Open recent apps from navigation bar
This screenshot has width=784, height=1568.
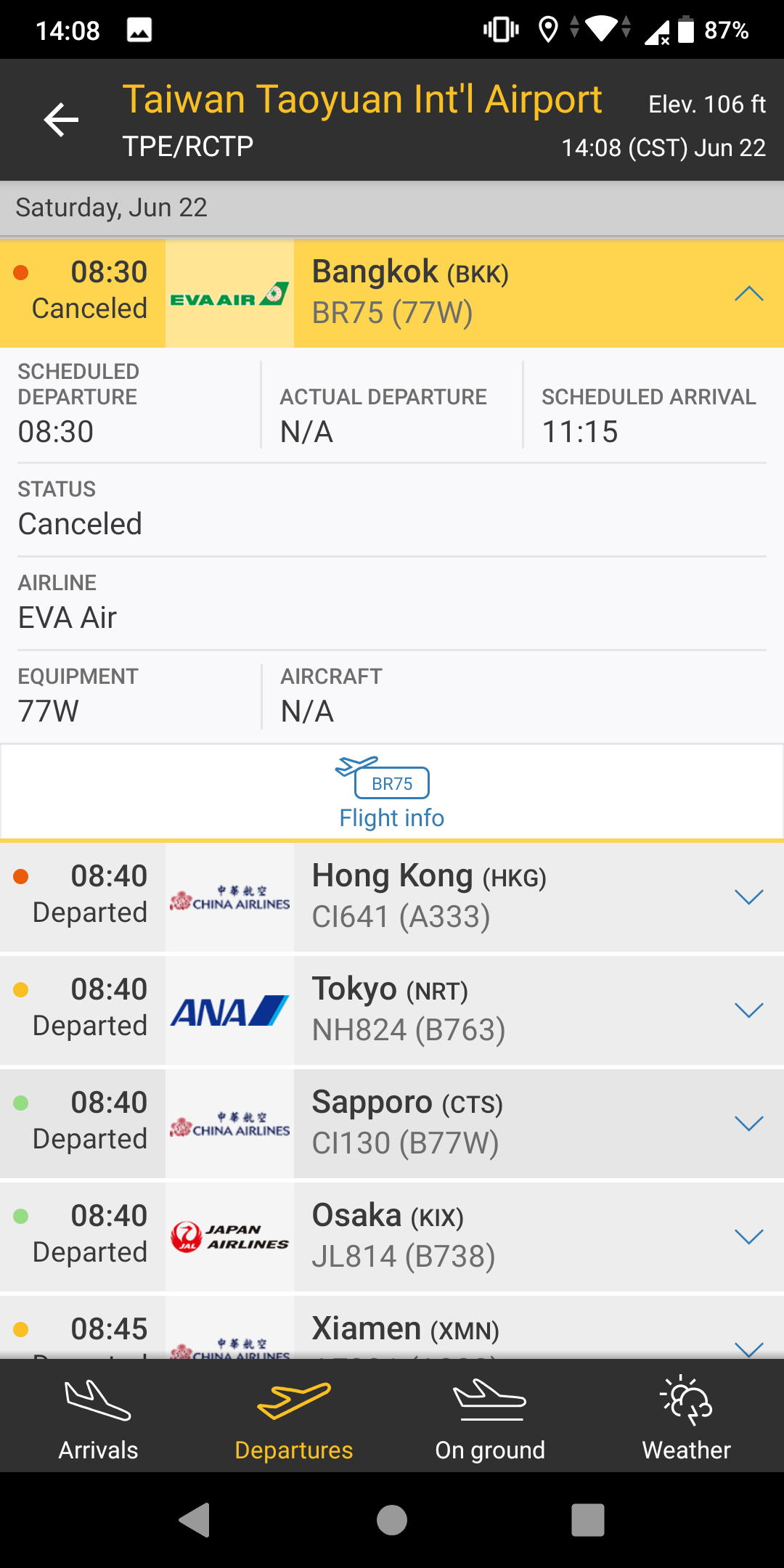click(587, 1520)
